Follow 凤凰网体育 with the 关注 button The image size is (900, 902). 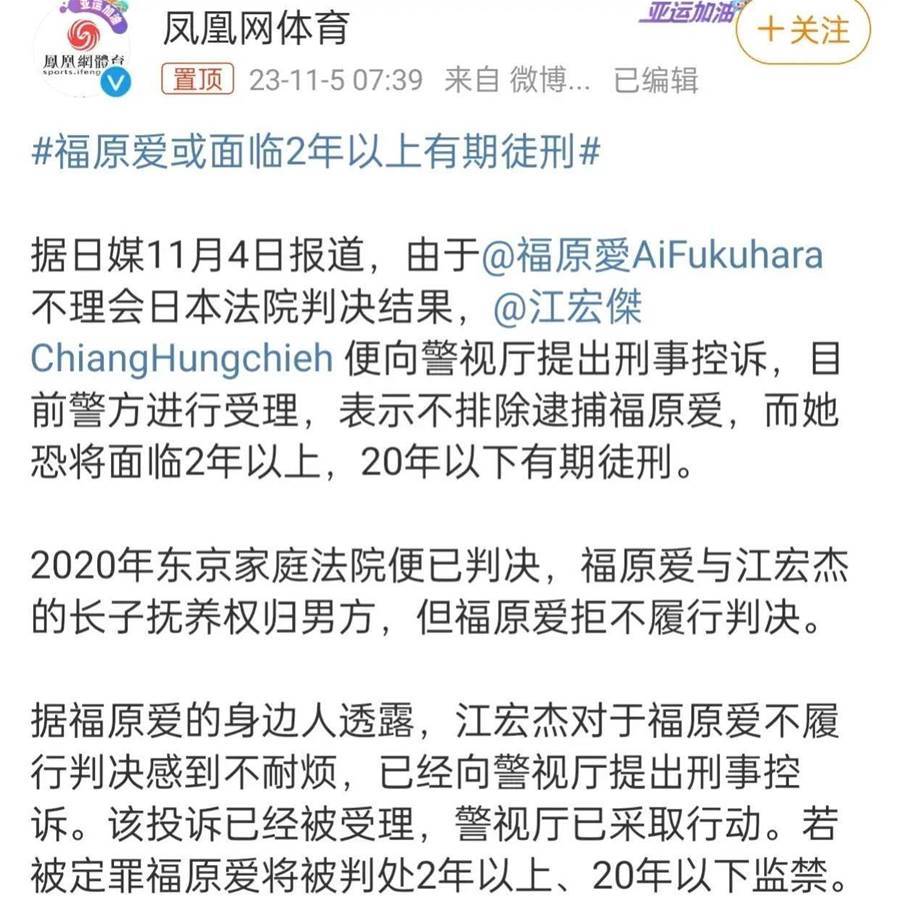coord(803,32)
